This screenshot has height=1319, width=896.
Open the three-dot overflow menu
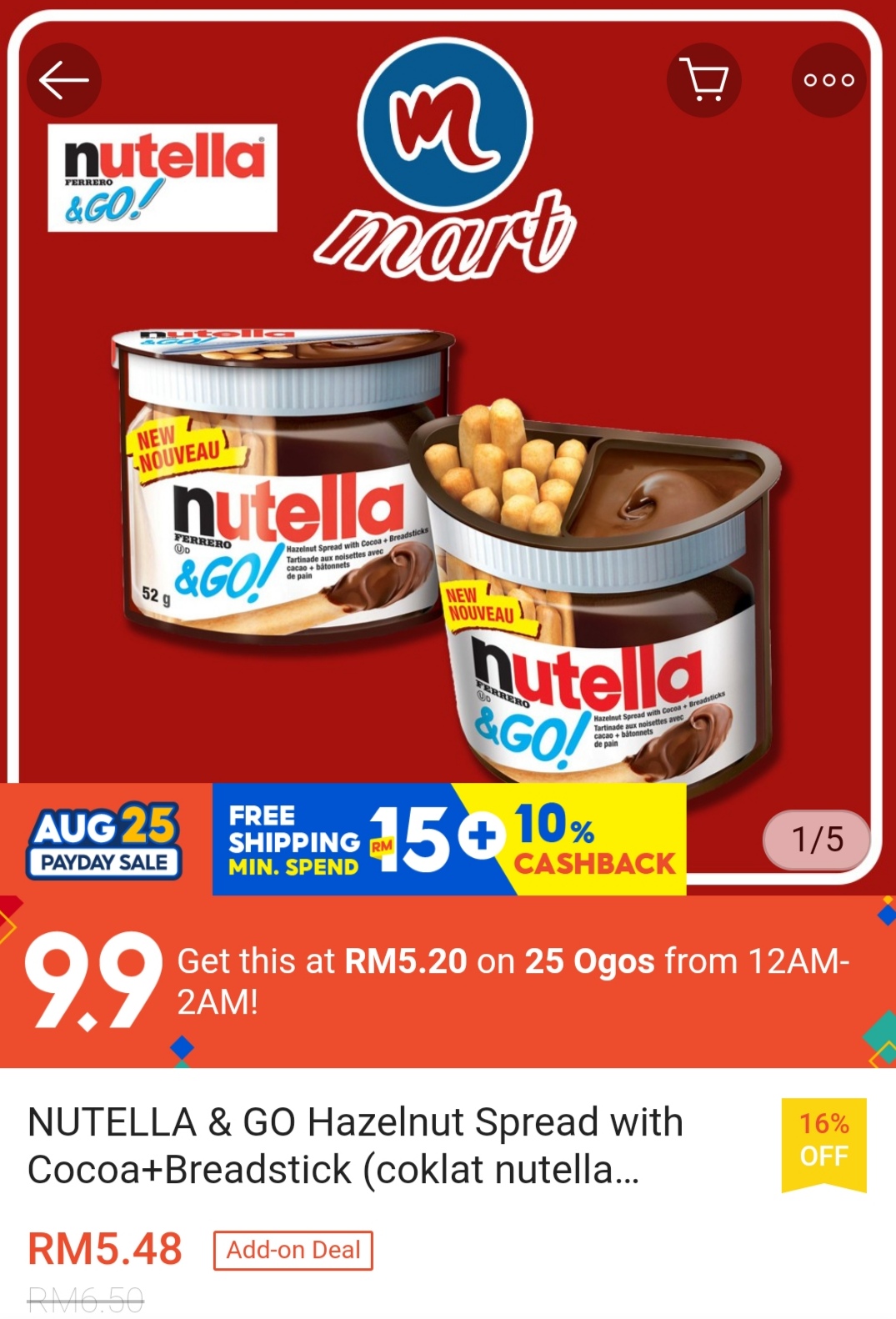(x=828, y=81)
